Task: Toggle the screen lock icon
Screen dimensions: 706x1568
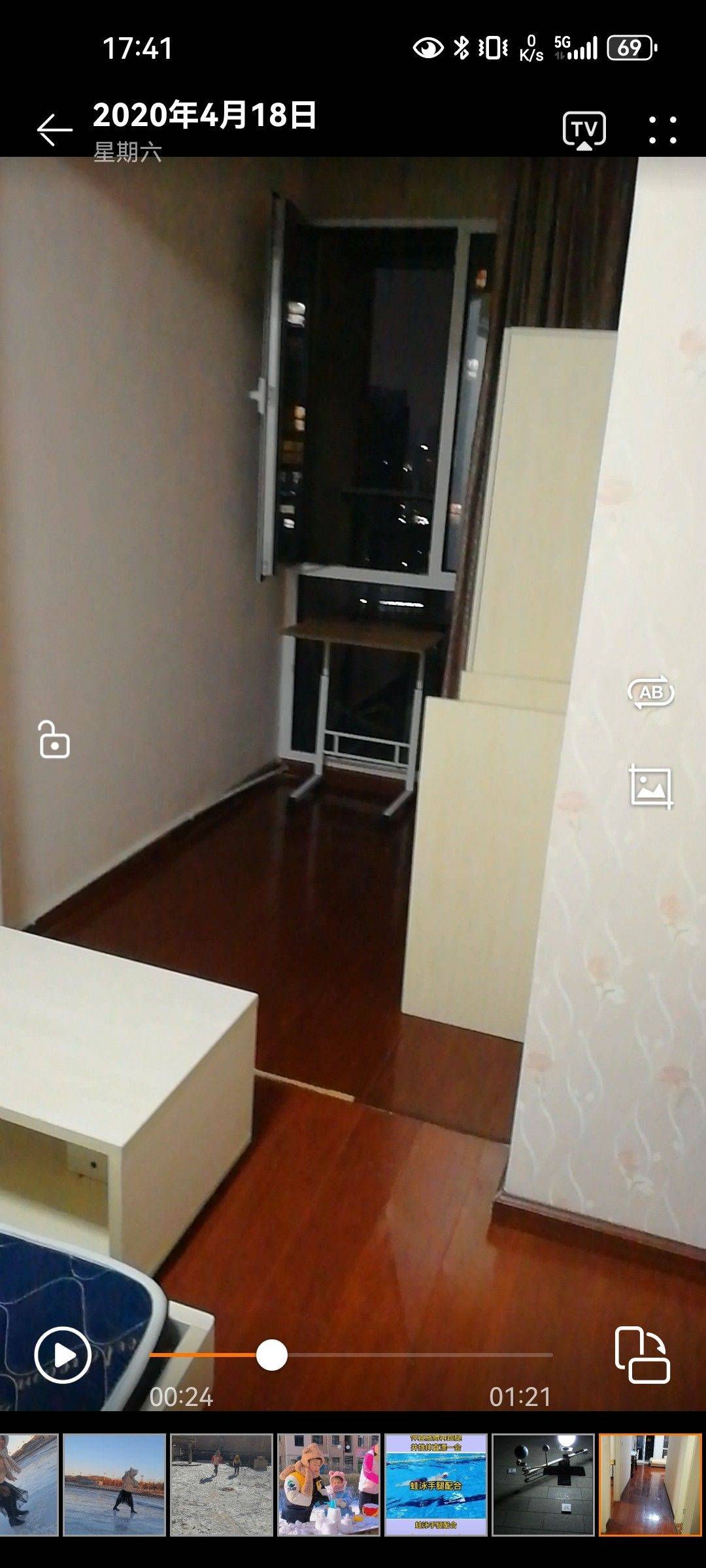Action: tap(54, 740)
